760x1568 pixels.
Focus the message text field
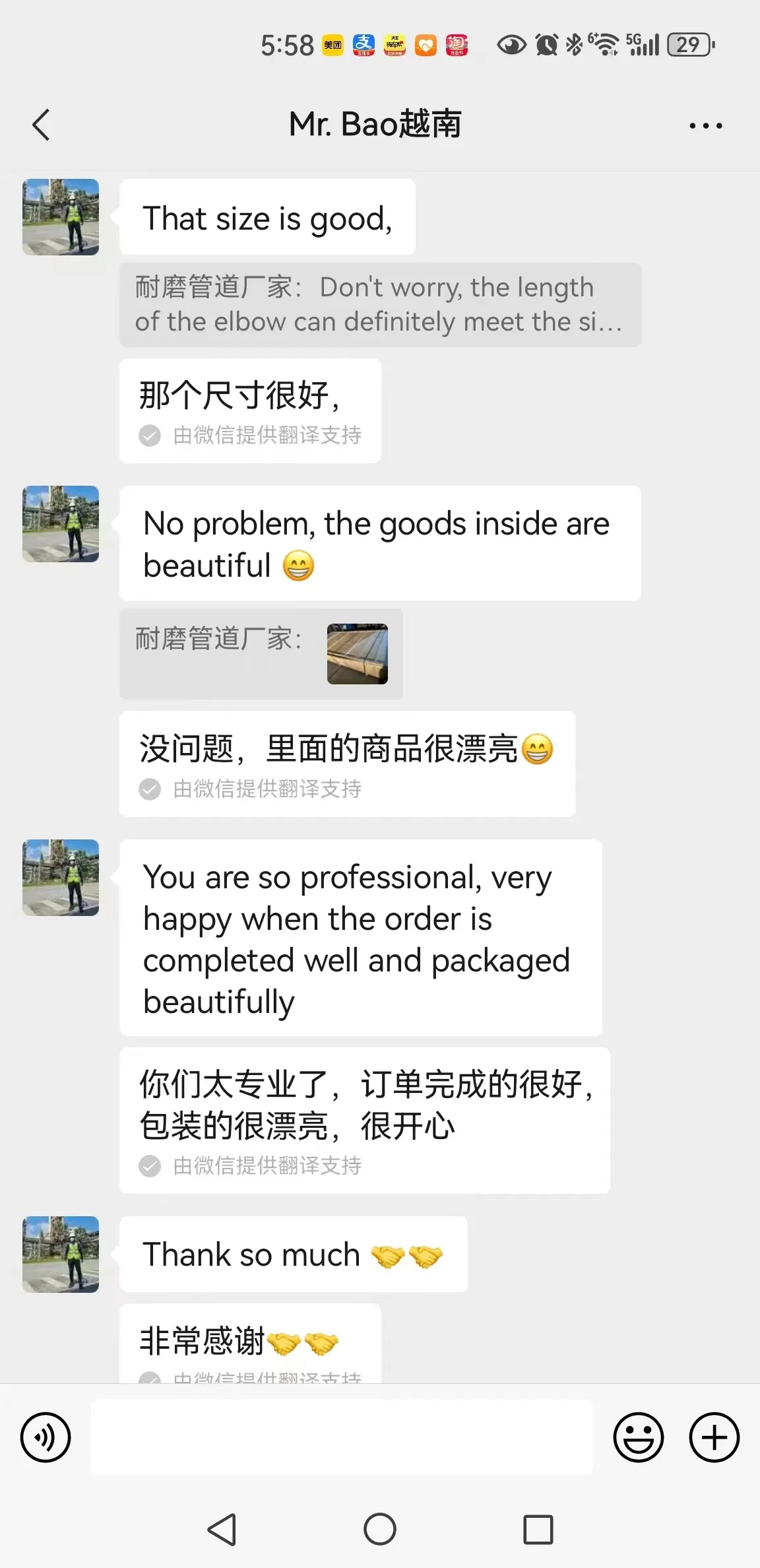[341, 1437]
